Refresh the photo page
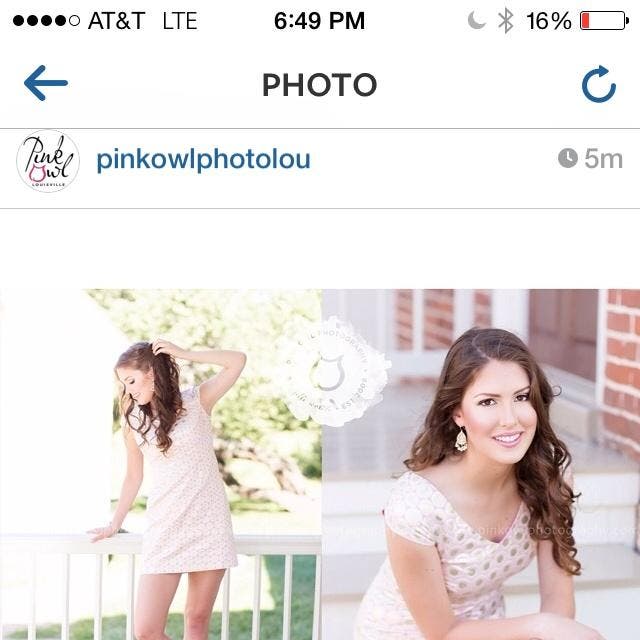 pyautogui.click(x=598, y=85)
